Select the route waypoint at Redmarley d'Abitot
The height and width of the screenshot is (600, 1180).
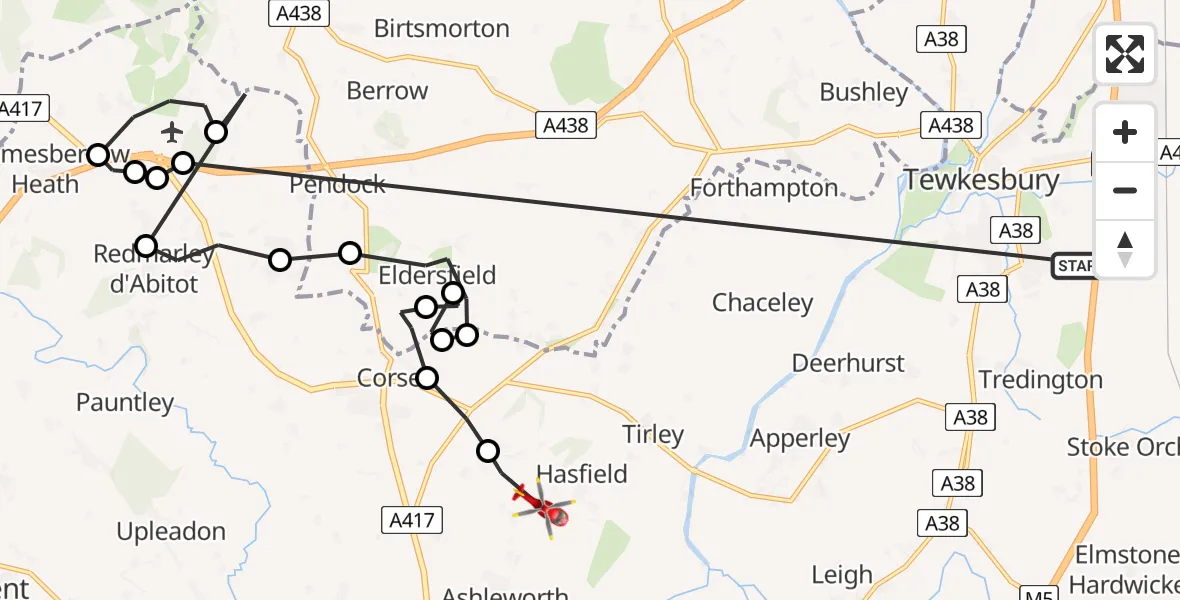point(147,246)
